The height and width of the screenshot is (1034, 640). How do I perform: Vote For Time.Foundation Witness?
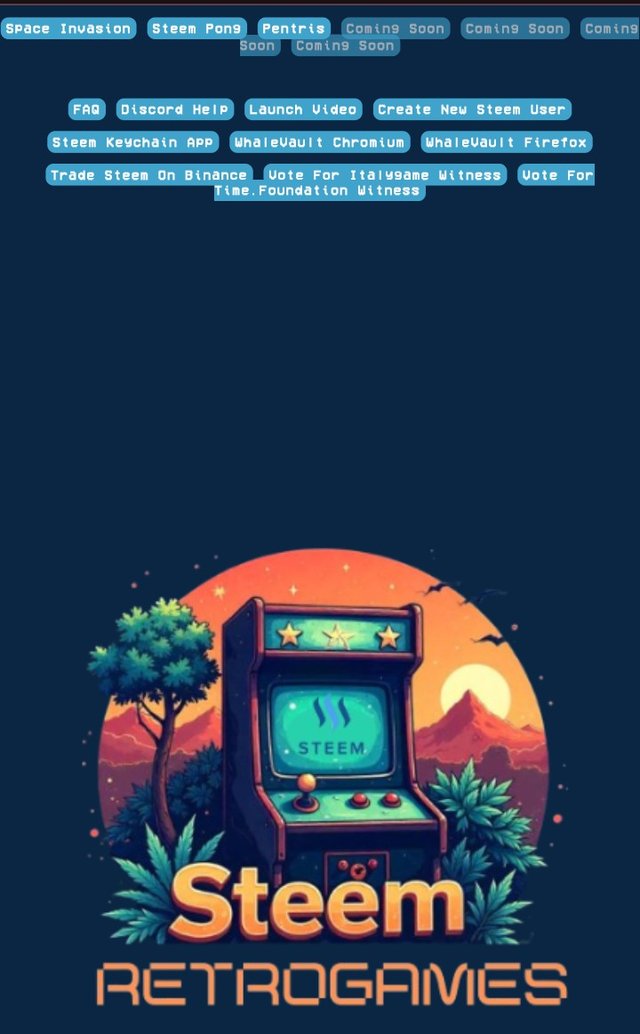pos(320,190)
